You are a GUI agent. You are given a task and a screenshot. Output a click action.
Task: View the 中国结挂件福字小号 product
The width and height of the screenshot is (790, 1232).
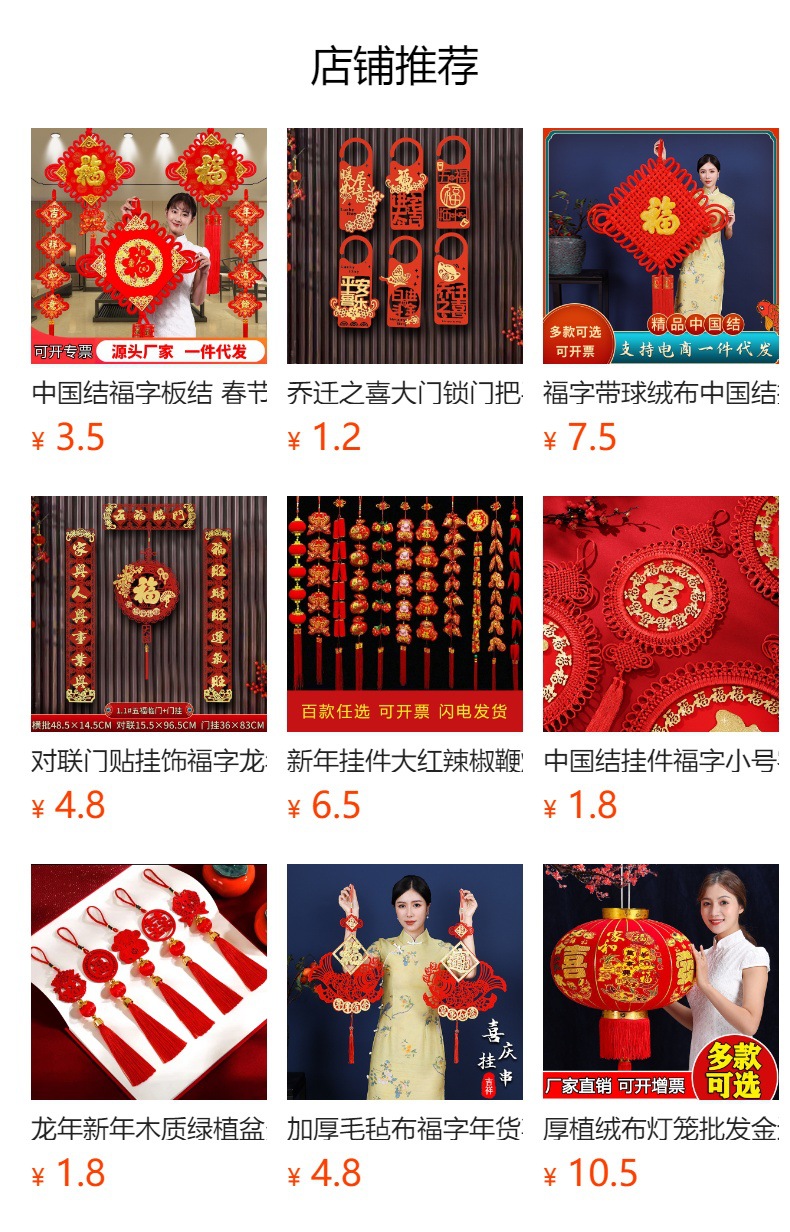coord(661,614)
